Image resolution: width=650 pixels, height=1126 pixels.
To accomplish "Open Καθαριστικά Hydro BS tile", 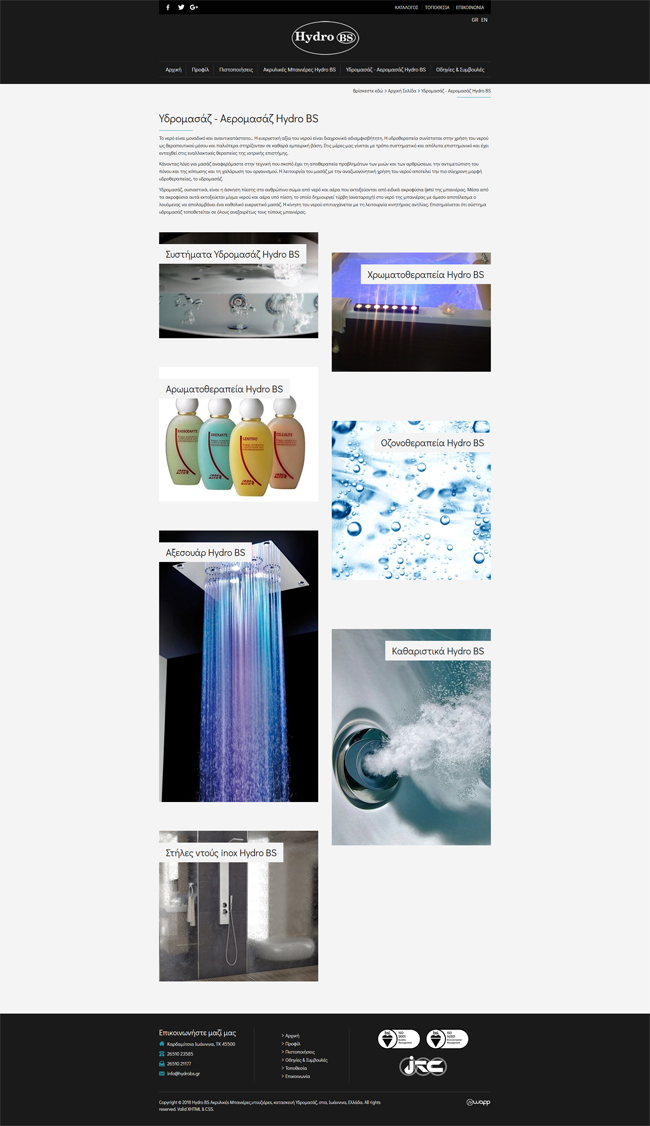I will [411, 737].
